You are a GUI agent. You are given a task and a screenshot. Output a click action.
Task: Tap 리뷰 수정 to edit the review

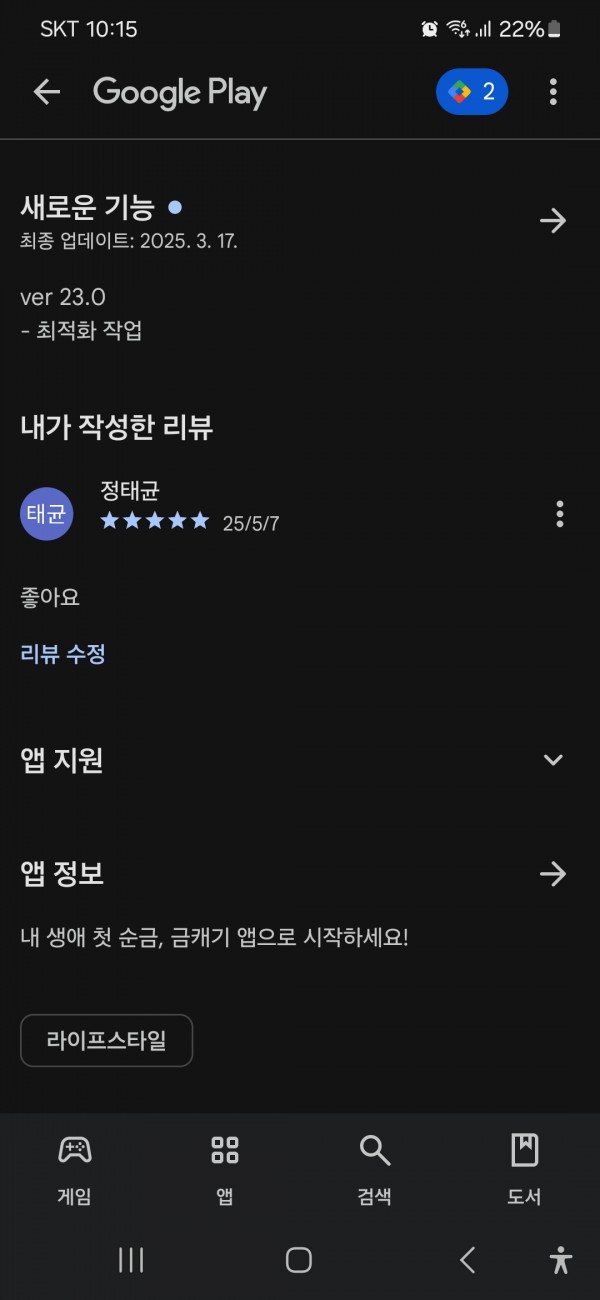pos(63,654)
